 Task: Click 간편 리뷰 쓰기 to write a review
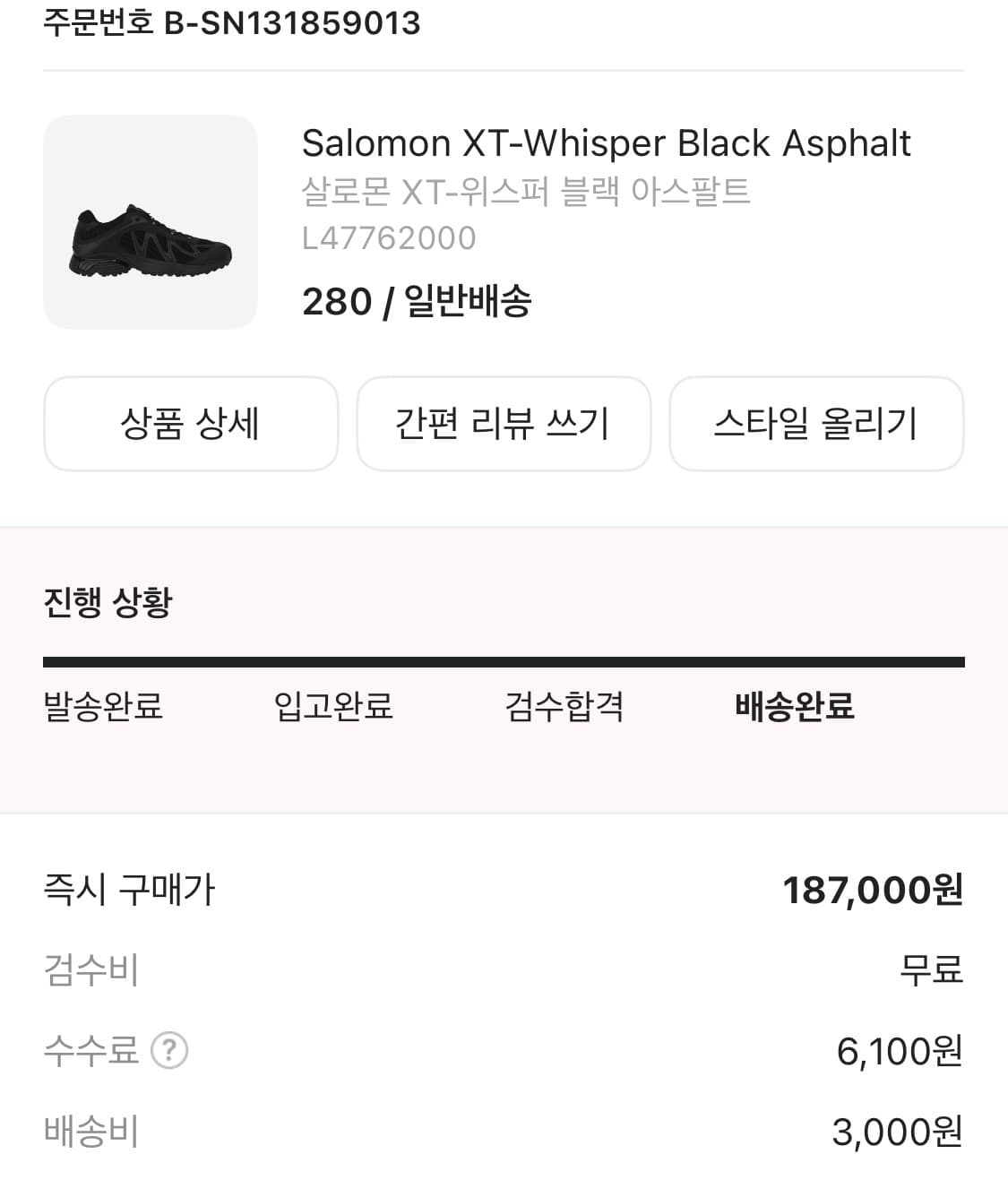504,424
